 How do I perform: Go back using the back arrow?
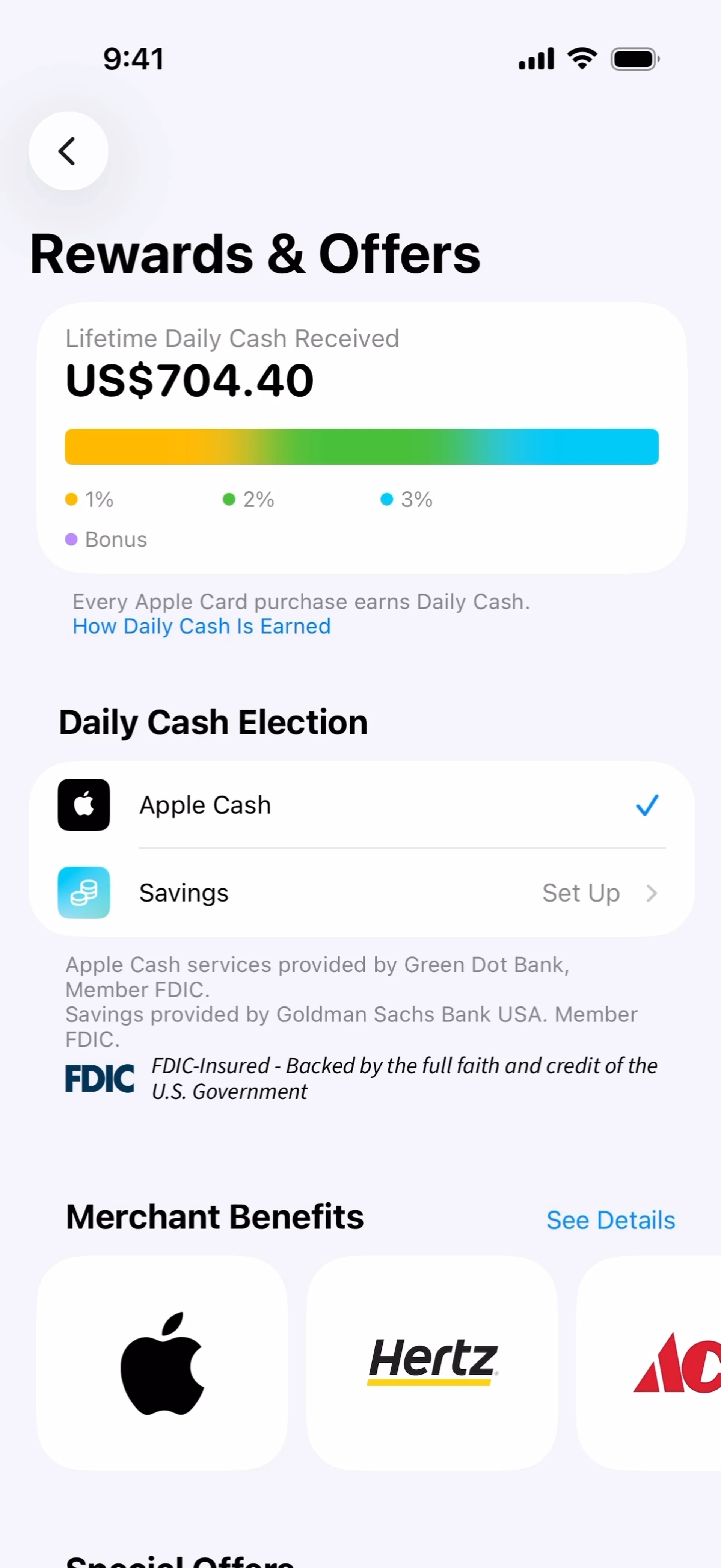point(68,151)
